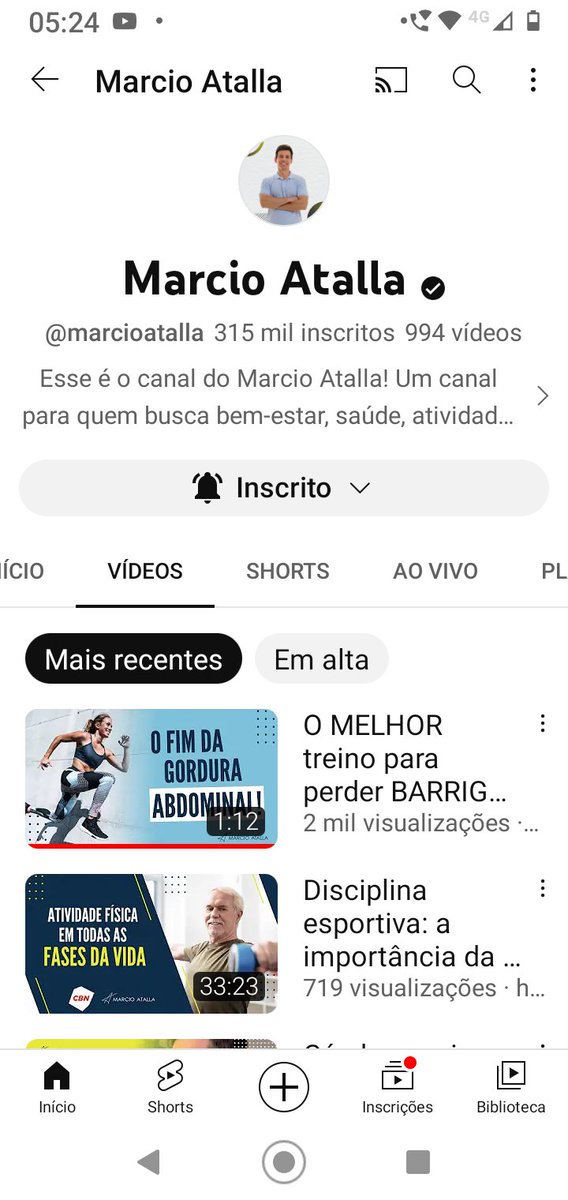Play the Atividade física em todas as fases video
The height and width of the screenshot is (1200, 568).
151,943
